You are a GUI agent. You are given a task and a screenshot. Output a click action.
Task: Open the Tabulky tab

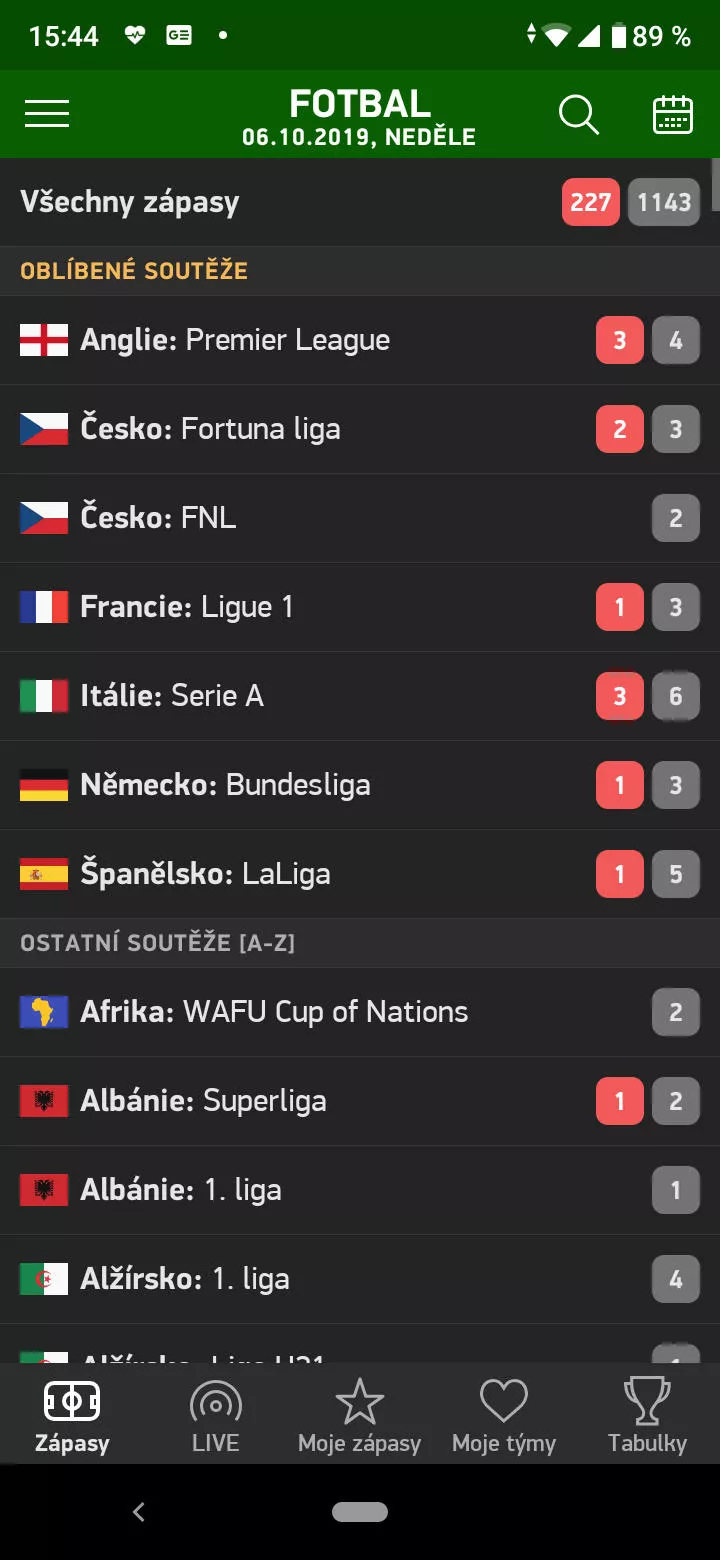coord(648,1415)
